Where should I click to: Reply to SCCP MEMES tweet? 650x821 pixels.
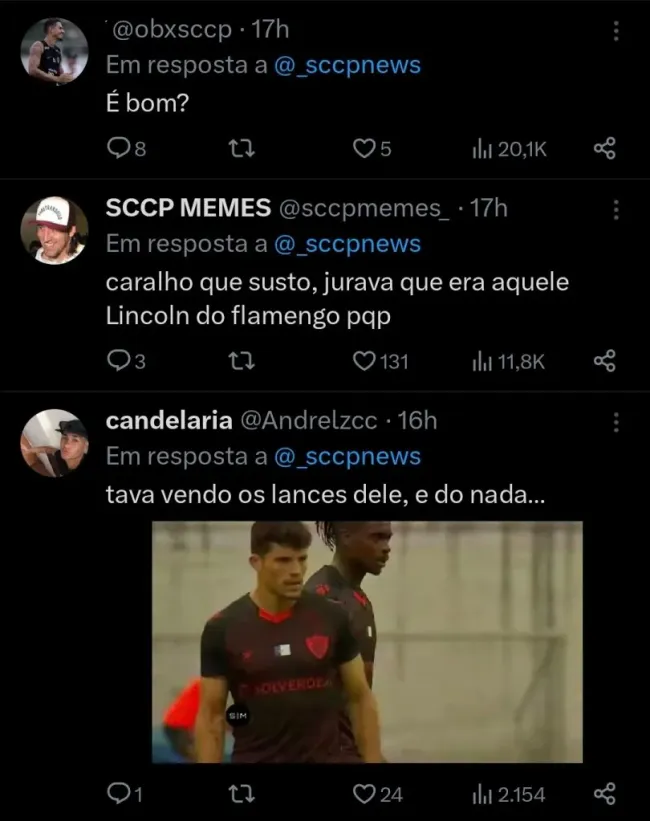[118, 361]
